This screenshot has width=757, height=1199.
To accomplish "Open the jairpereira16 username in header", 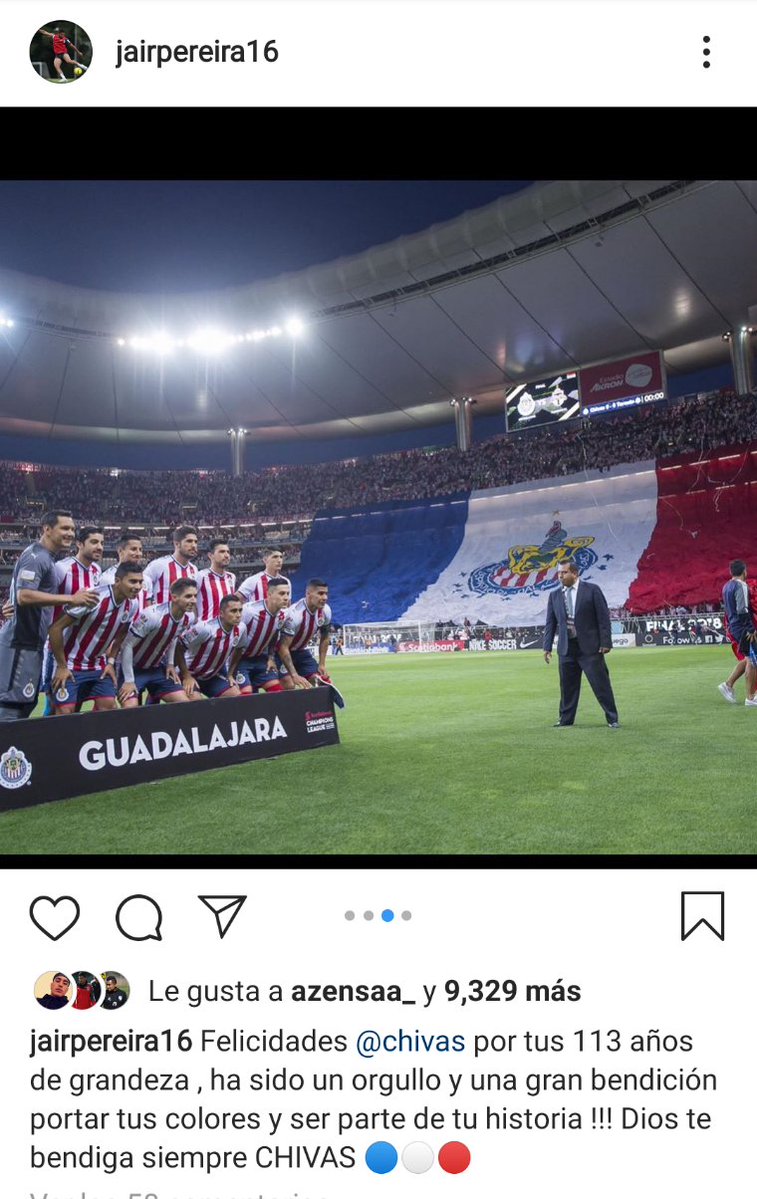I will [196, 52].
